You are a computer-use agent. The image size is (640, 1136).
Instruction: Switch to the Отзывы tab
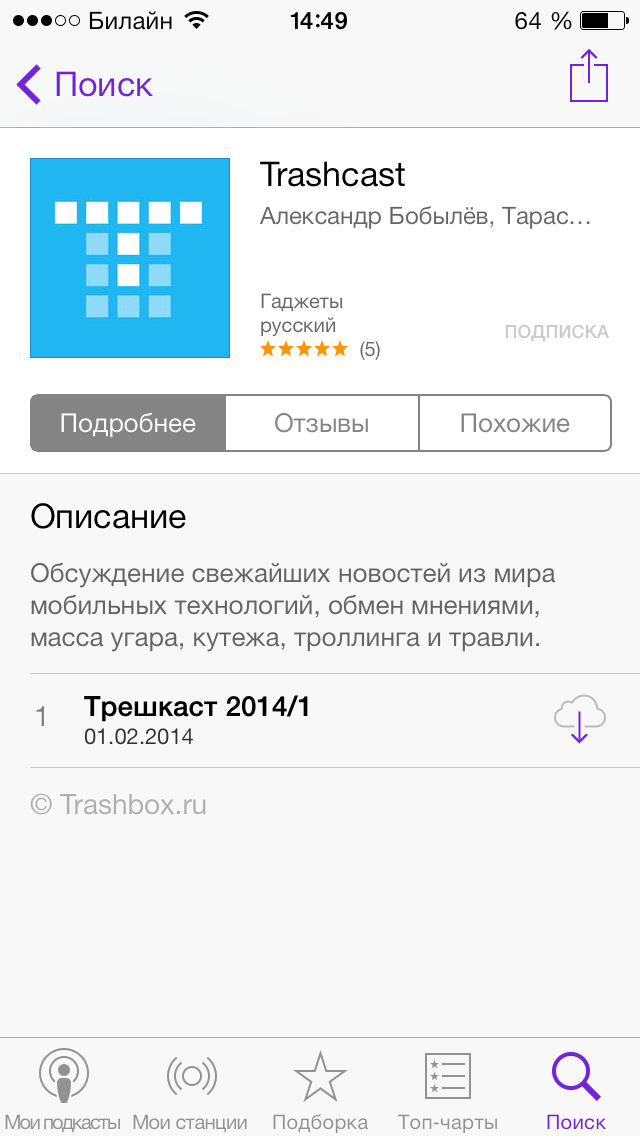[321, 423]
